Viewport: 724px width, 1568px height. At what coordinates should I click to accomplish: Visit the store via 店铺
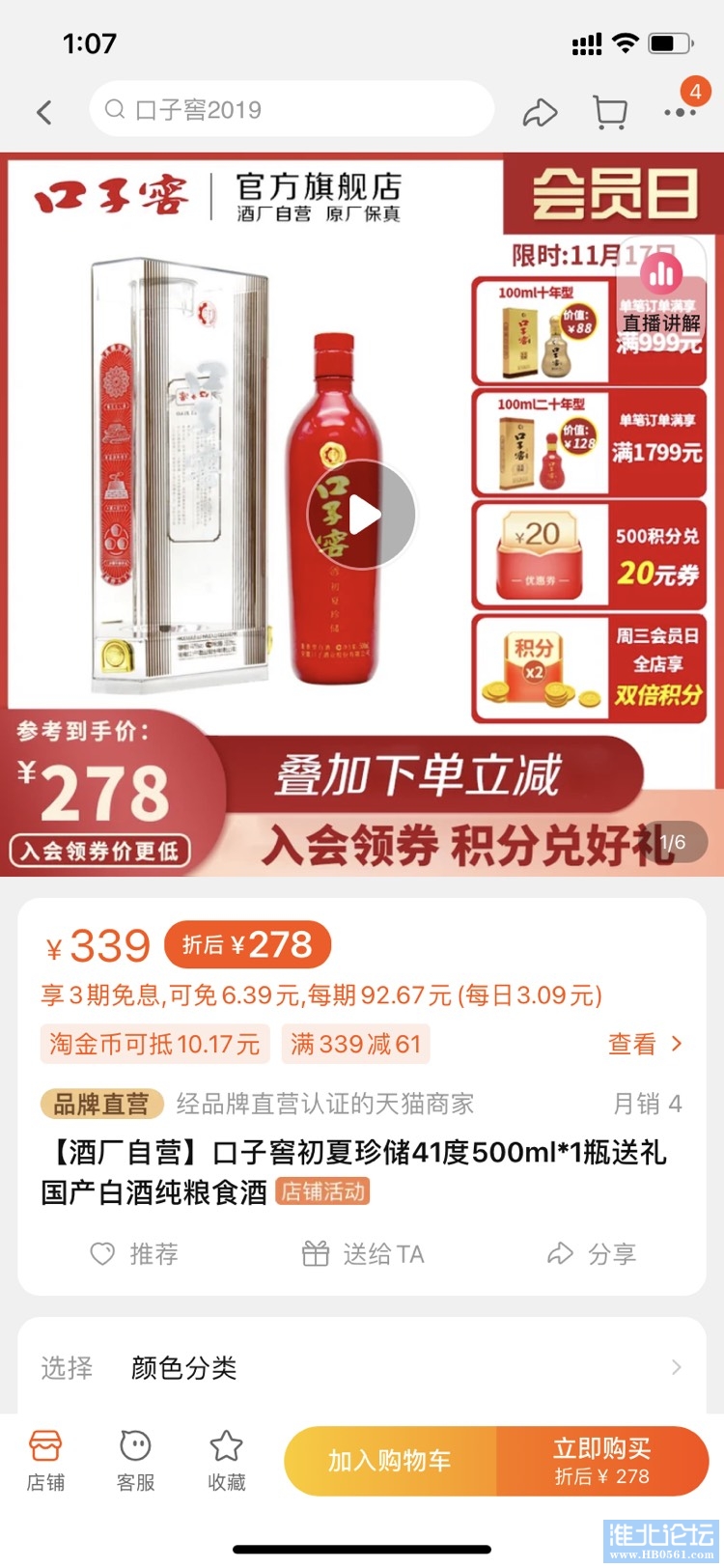click(45, 1460)
